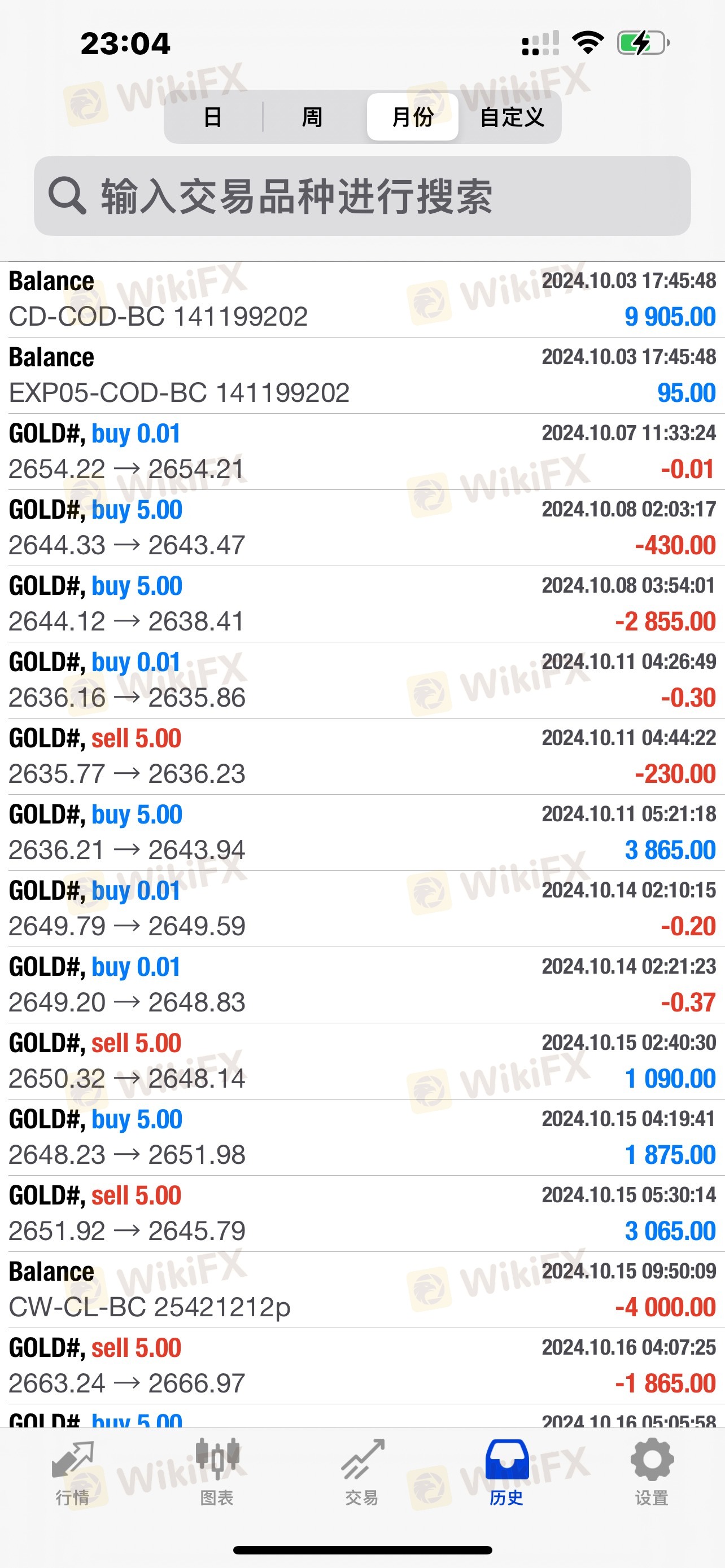Open the EXP05-COD-BC 141199202 balance entry
Image resolution: width=725 pixels, height=1568 pixels.
coord(362,375)
